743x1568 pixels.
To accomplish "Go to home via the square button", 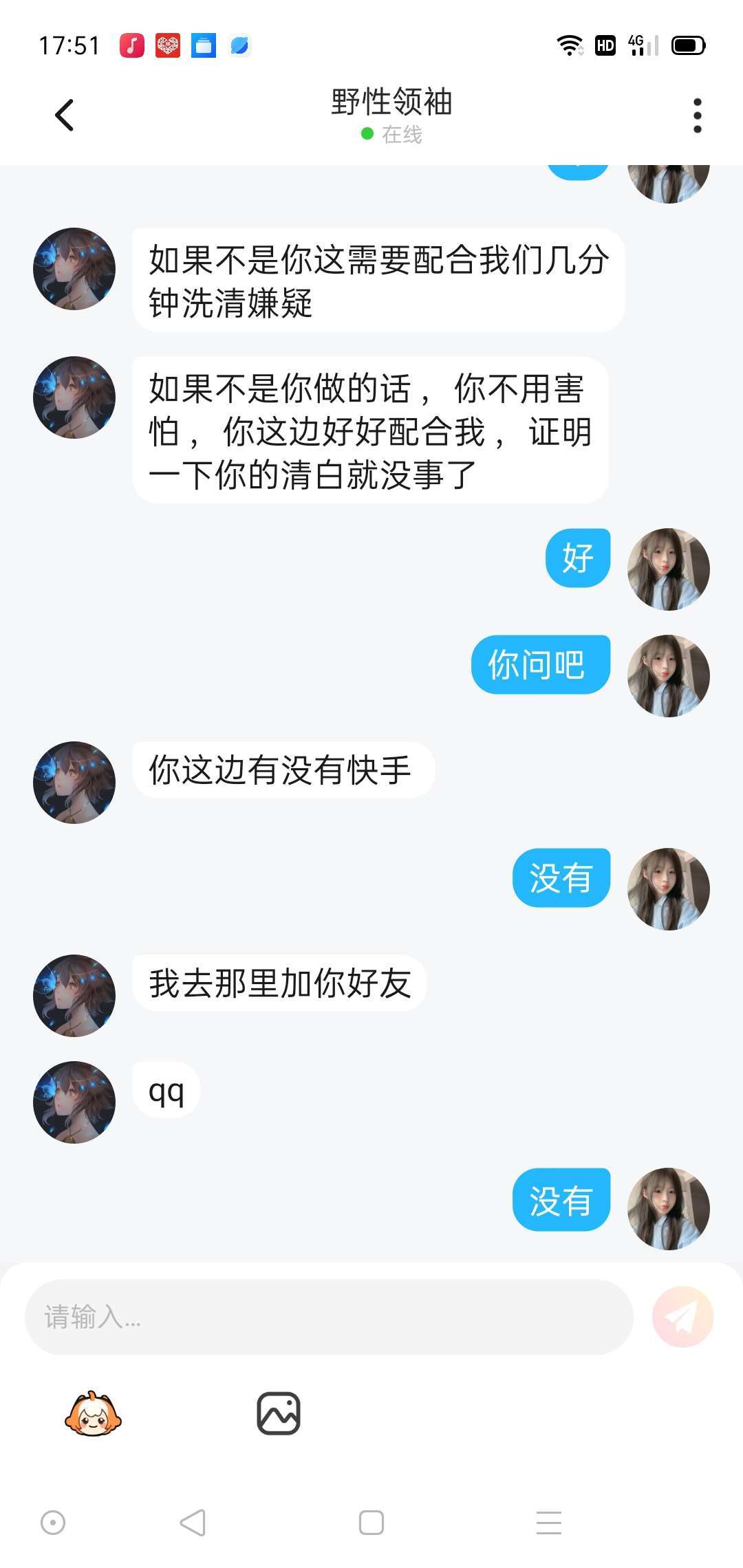I will 371,1523.
